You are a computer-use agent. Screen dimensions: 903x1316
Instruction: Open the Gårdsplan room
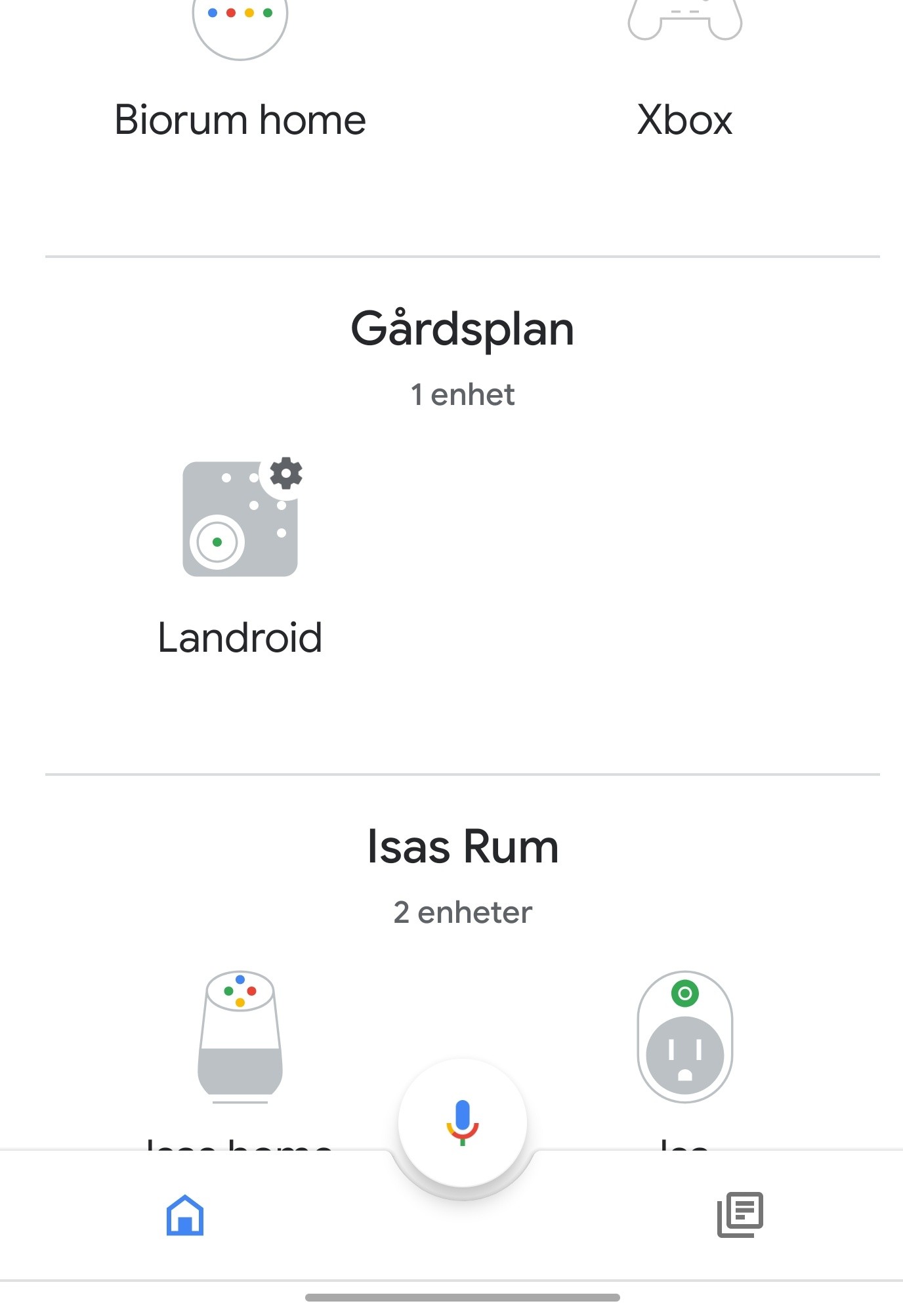(463, 329)
